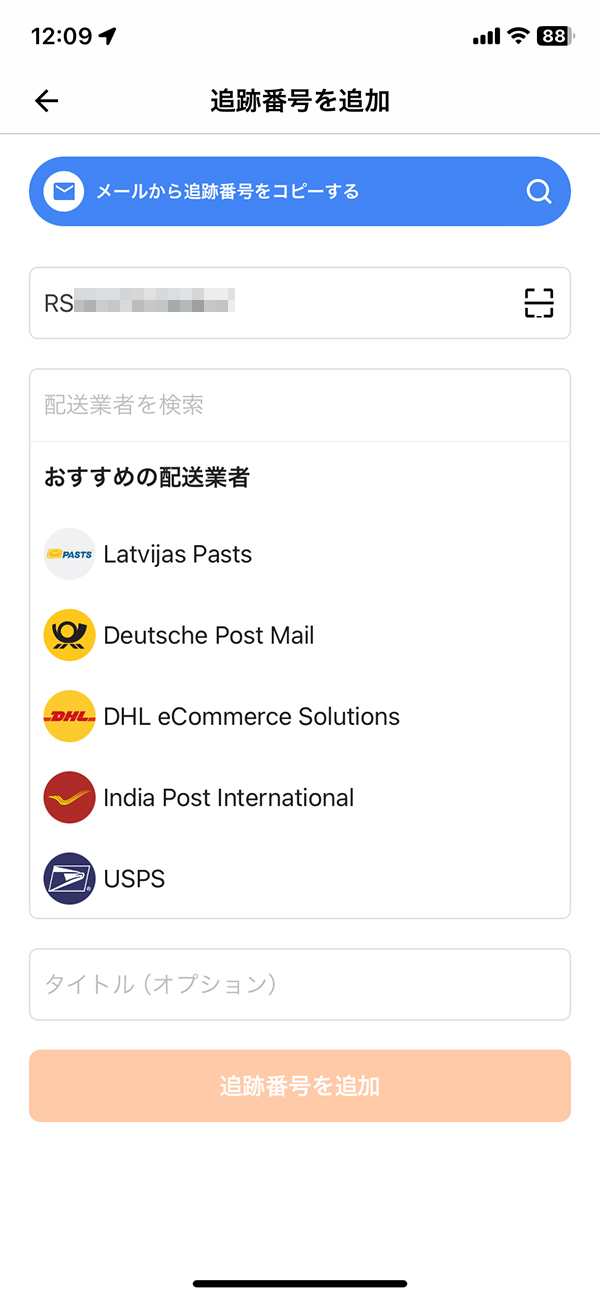Viewport: 600px width, 1299px height.
Task: Tap the optional title field
Action: 300,984
